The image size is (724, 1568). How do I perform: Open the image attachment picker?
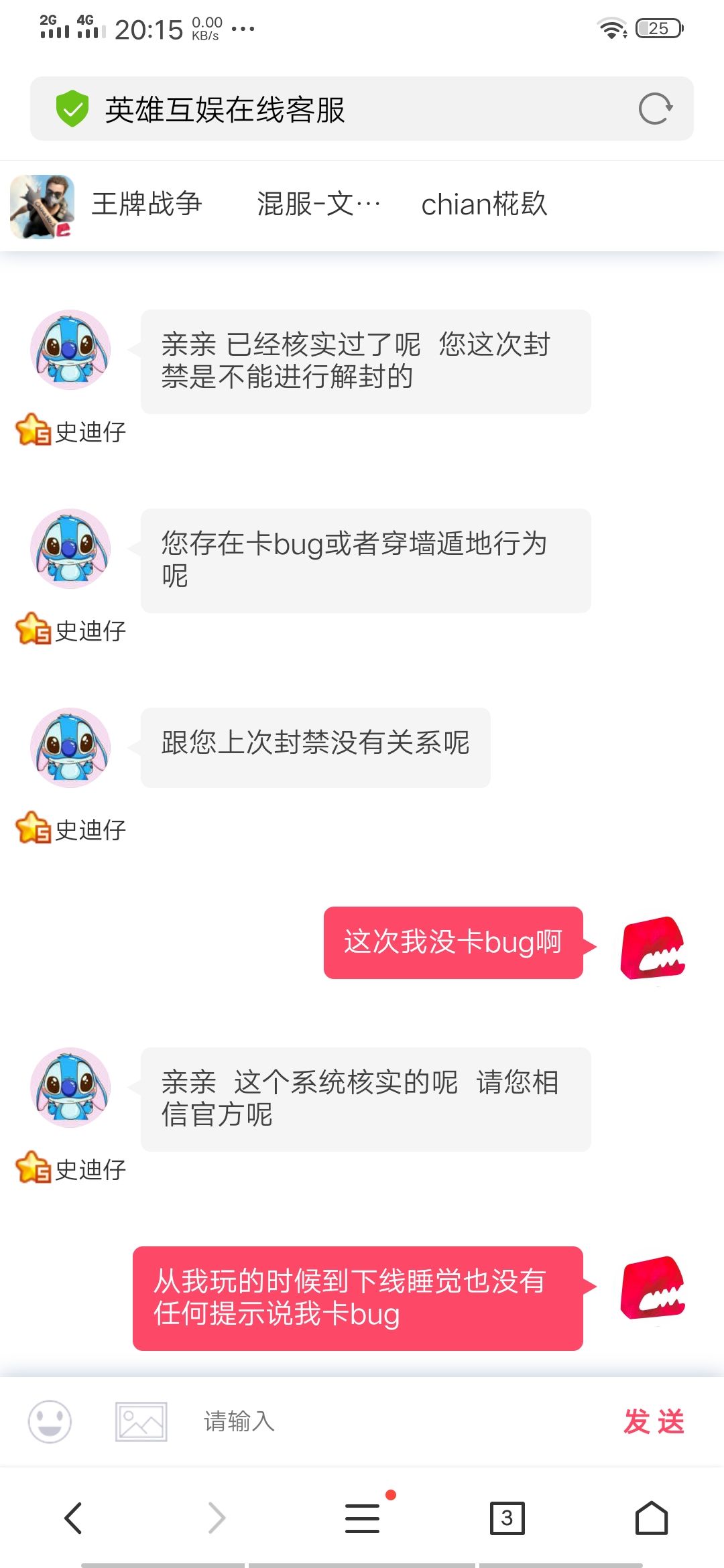(141, 1421)
